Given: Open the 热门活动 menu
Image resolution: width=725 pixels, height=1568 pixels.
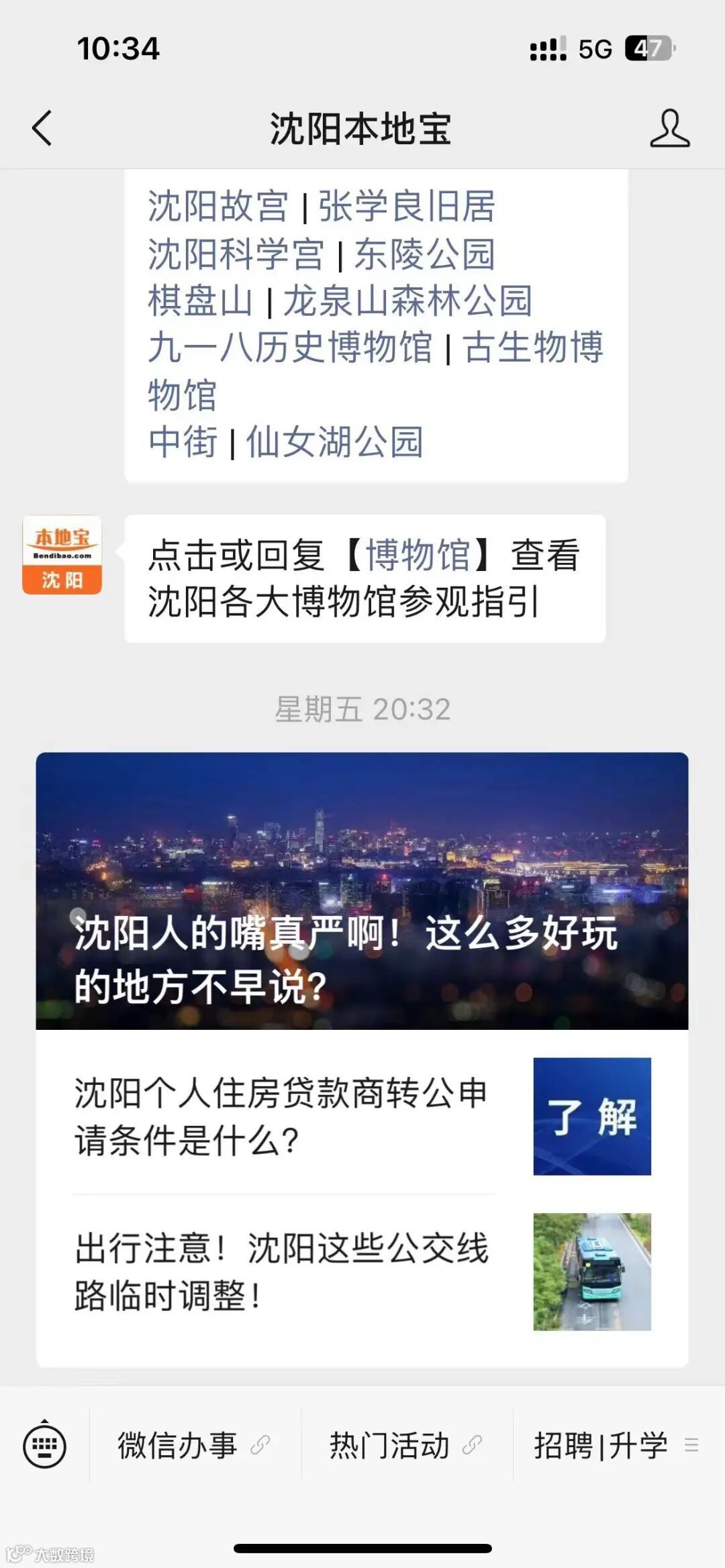Looking at the screenshot, I should 405,1445.
